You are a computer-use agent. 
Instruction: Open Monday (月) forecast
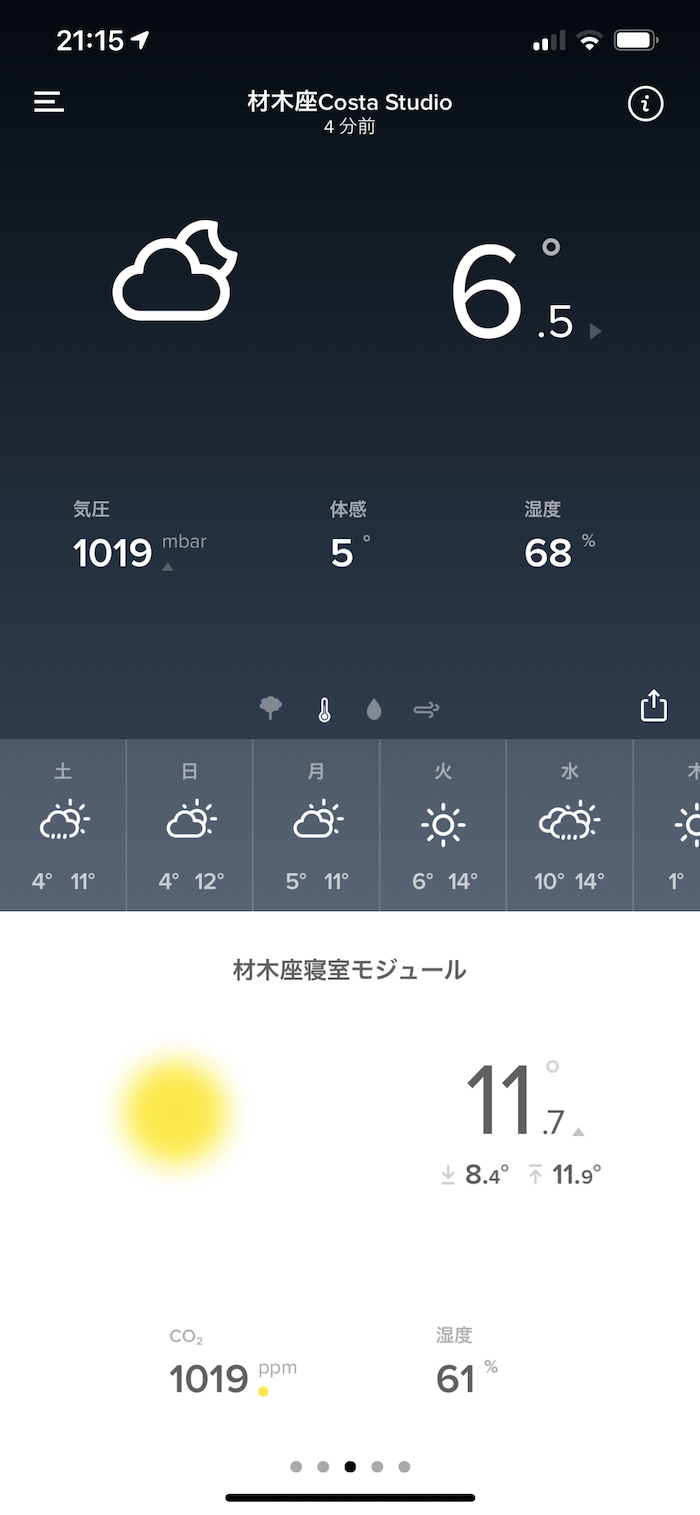pyautogui.click(x=316, y=825)
